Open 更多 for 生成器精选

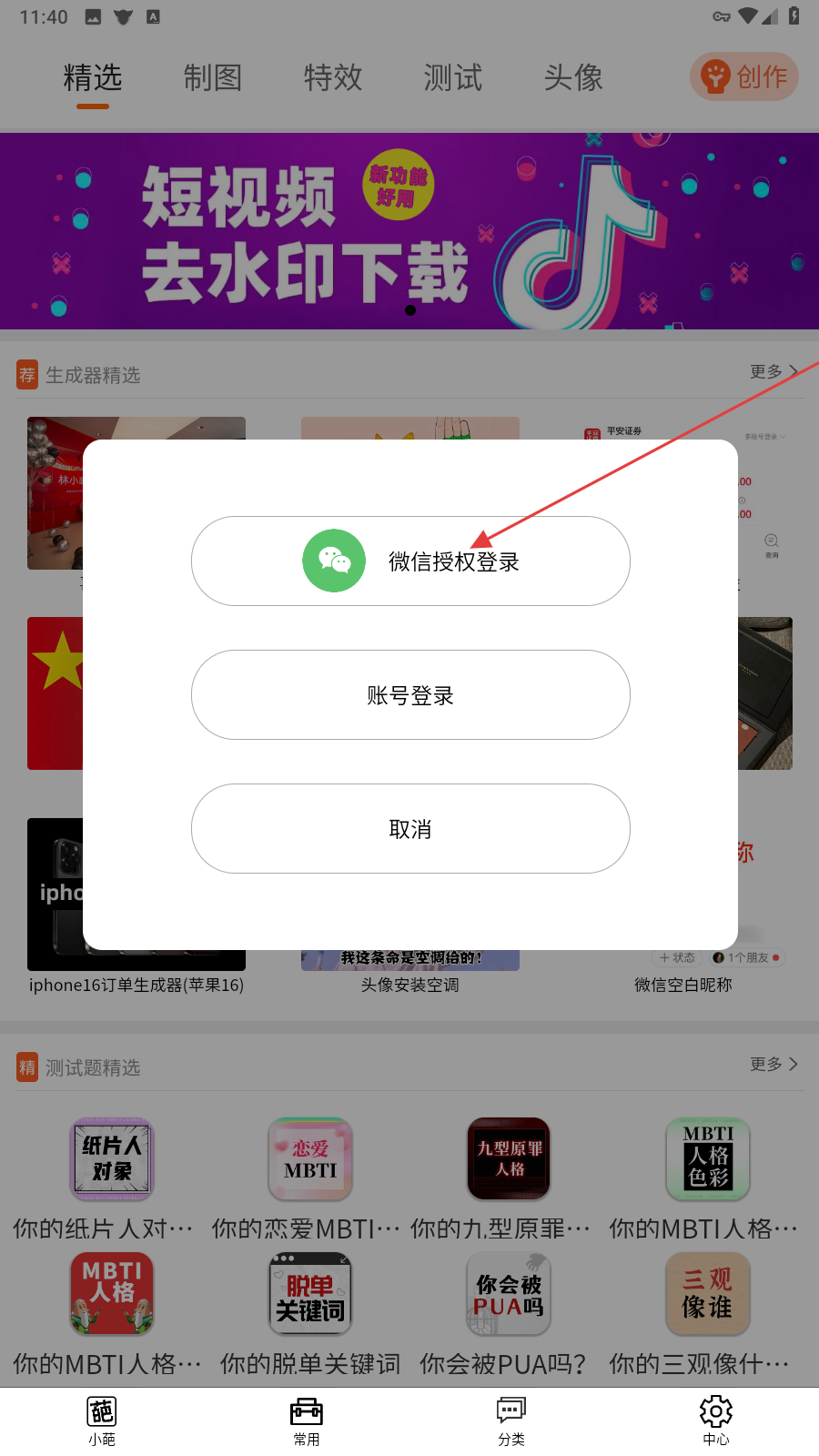[773, 371]
